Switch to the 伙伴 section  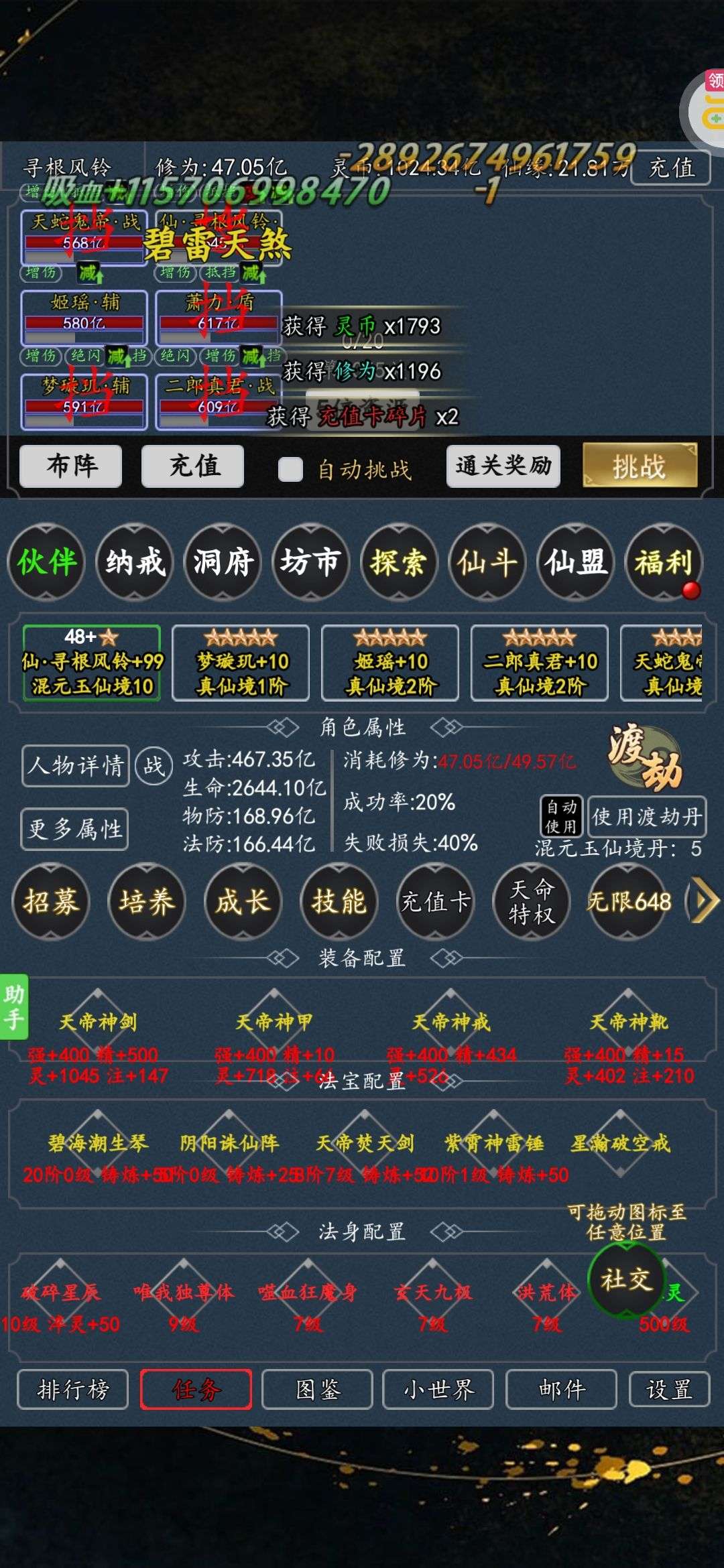[47, 562]
